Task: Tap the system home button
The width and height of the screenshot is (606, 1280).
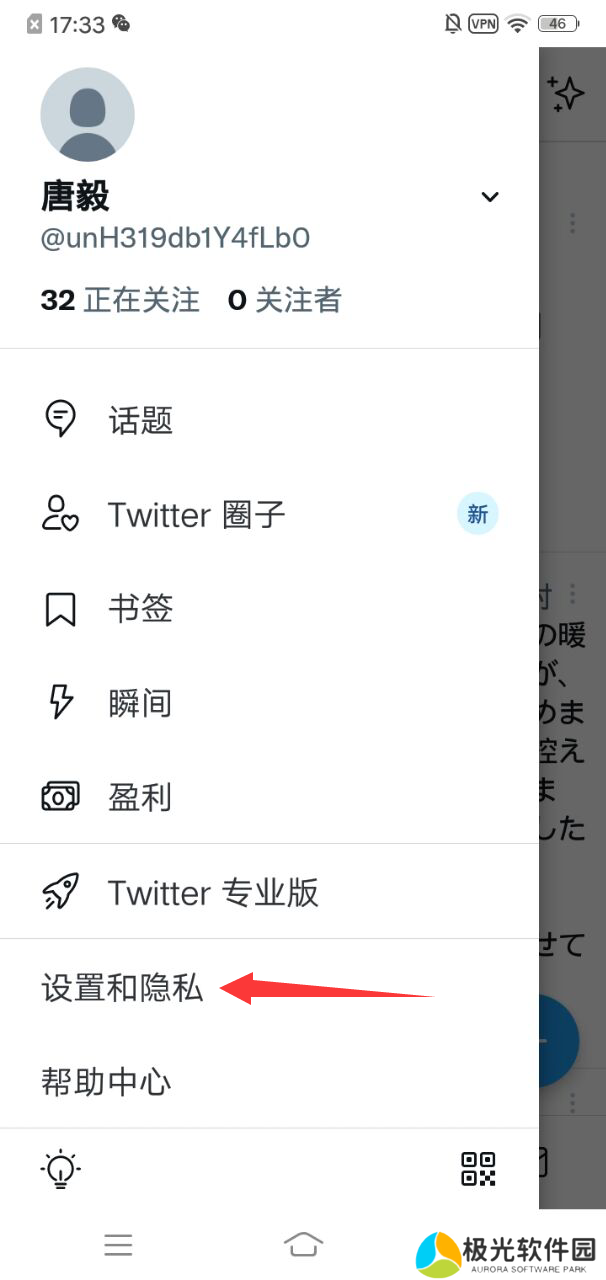Action: point(303,1244)
